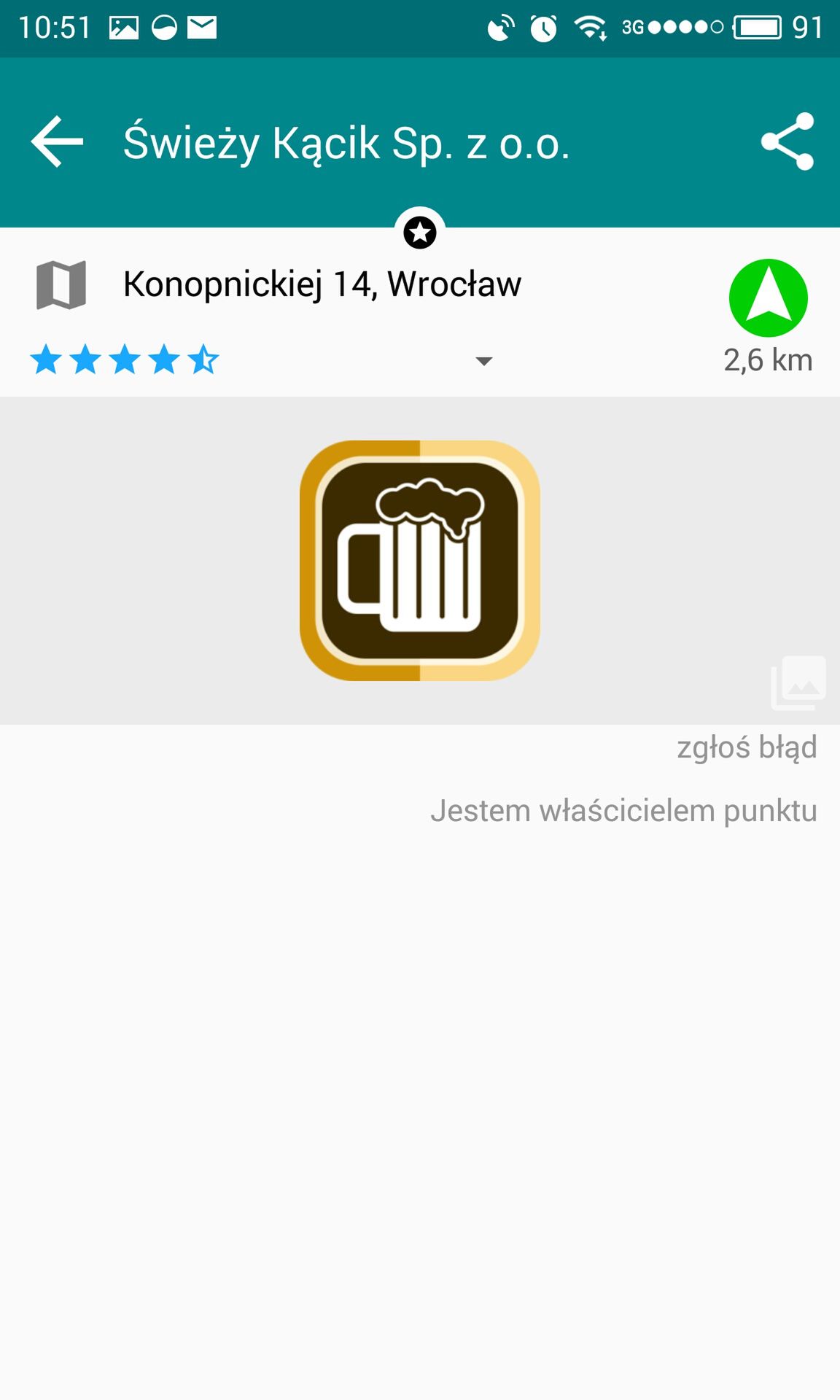The height and width of the screenshot is (1400, 840).
Task: Tap the favorite star badge
Action: (x=420, y=233)
